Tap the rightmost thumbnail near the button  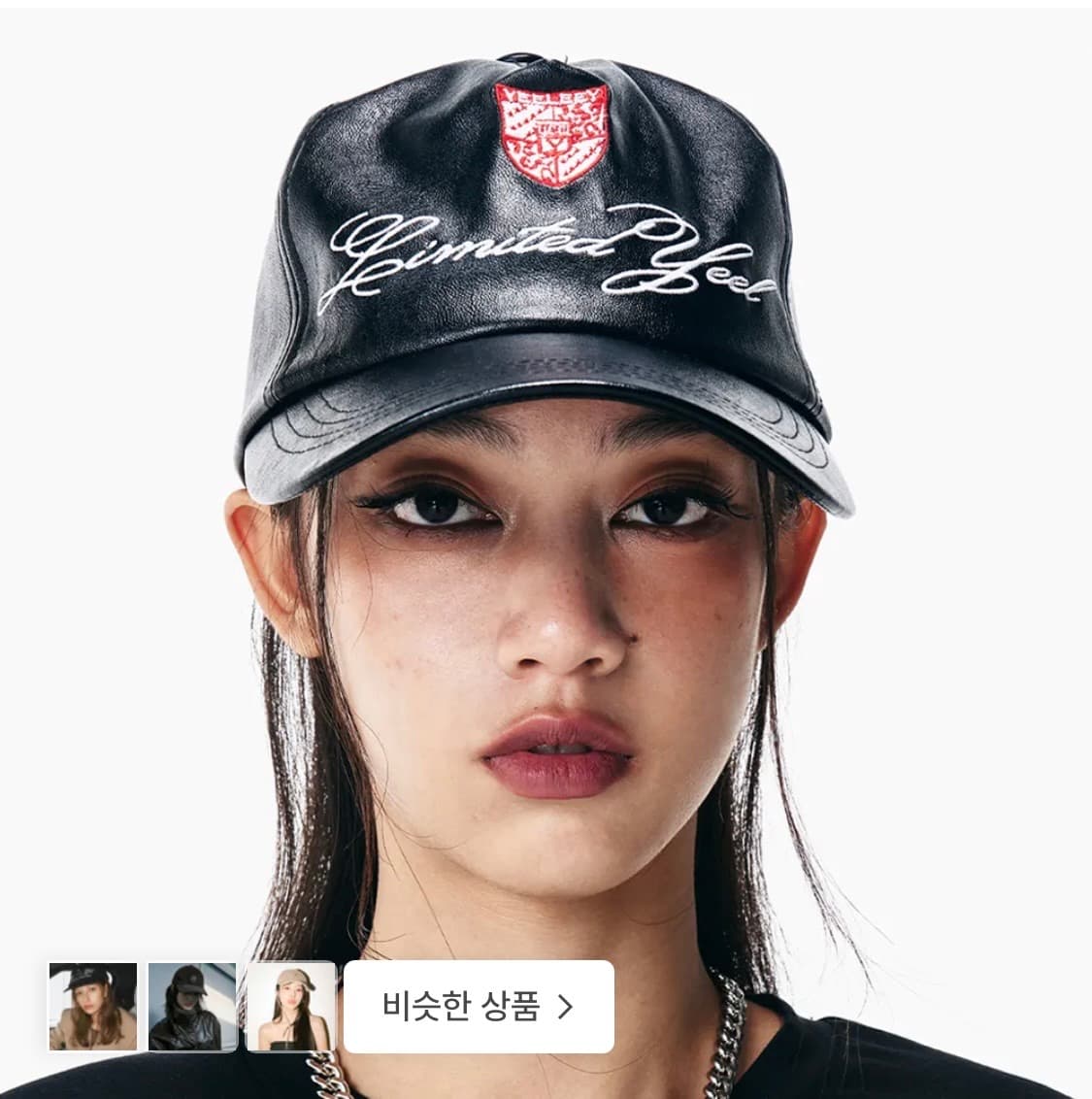click(x=291, y=1007)
